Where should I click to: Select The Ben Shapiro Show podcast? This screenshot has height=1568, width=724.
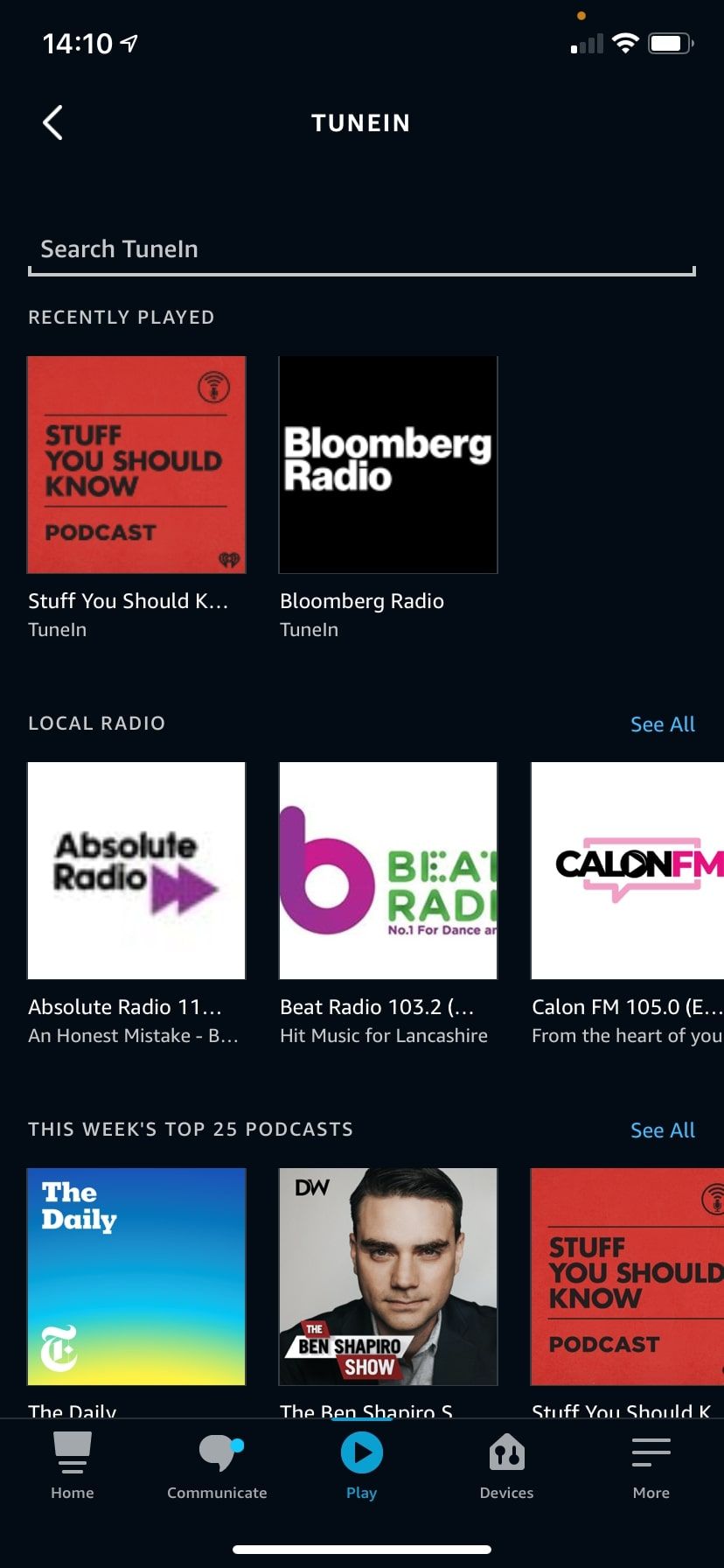pos(387,1277)
